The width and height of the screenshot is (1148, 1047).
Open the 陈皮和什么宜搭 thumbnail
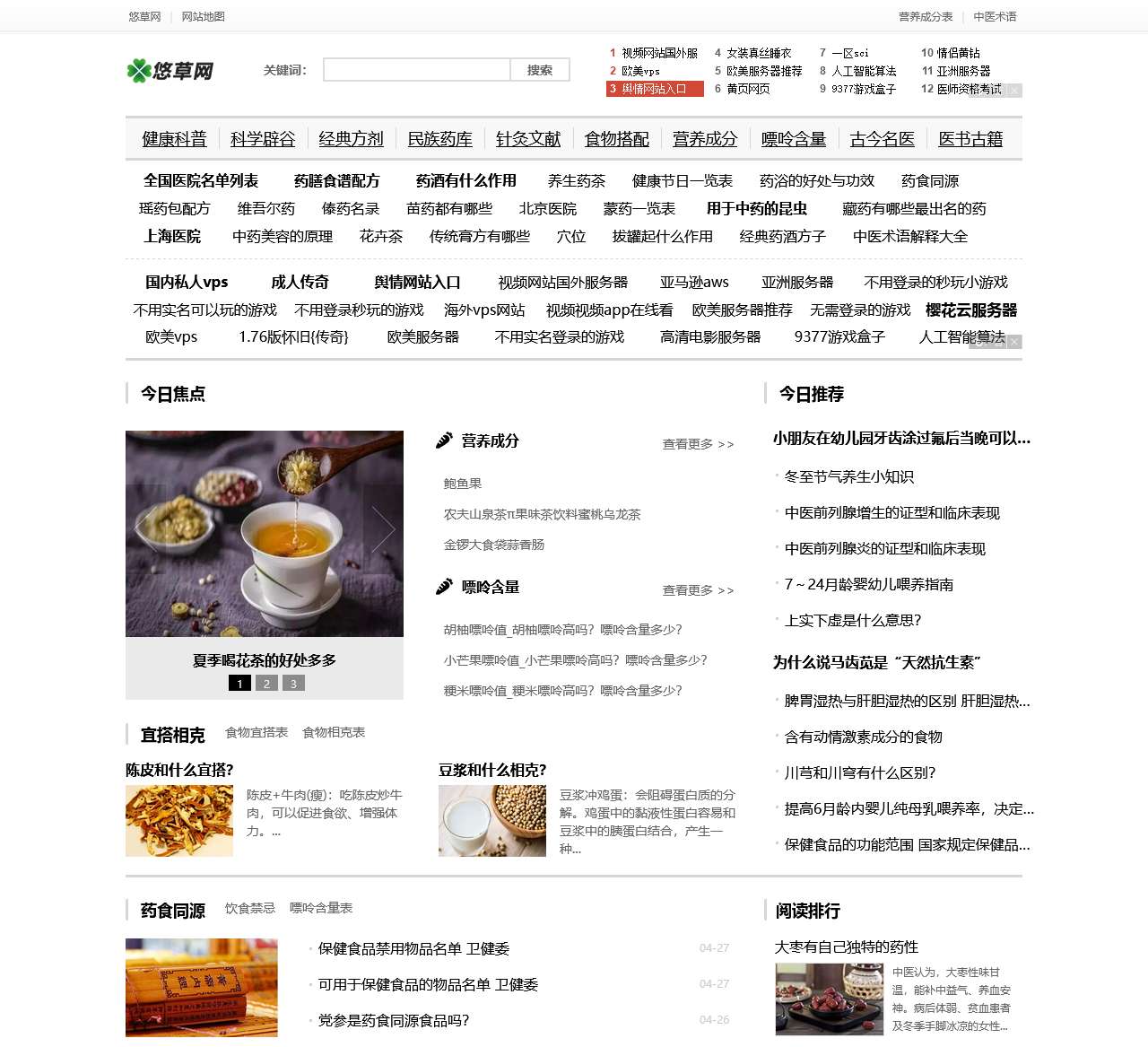pos(179,821)
